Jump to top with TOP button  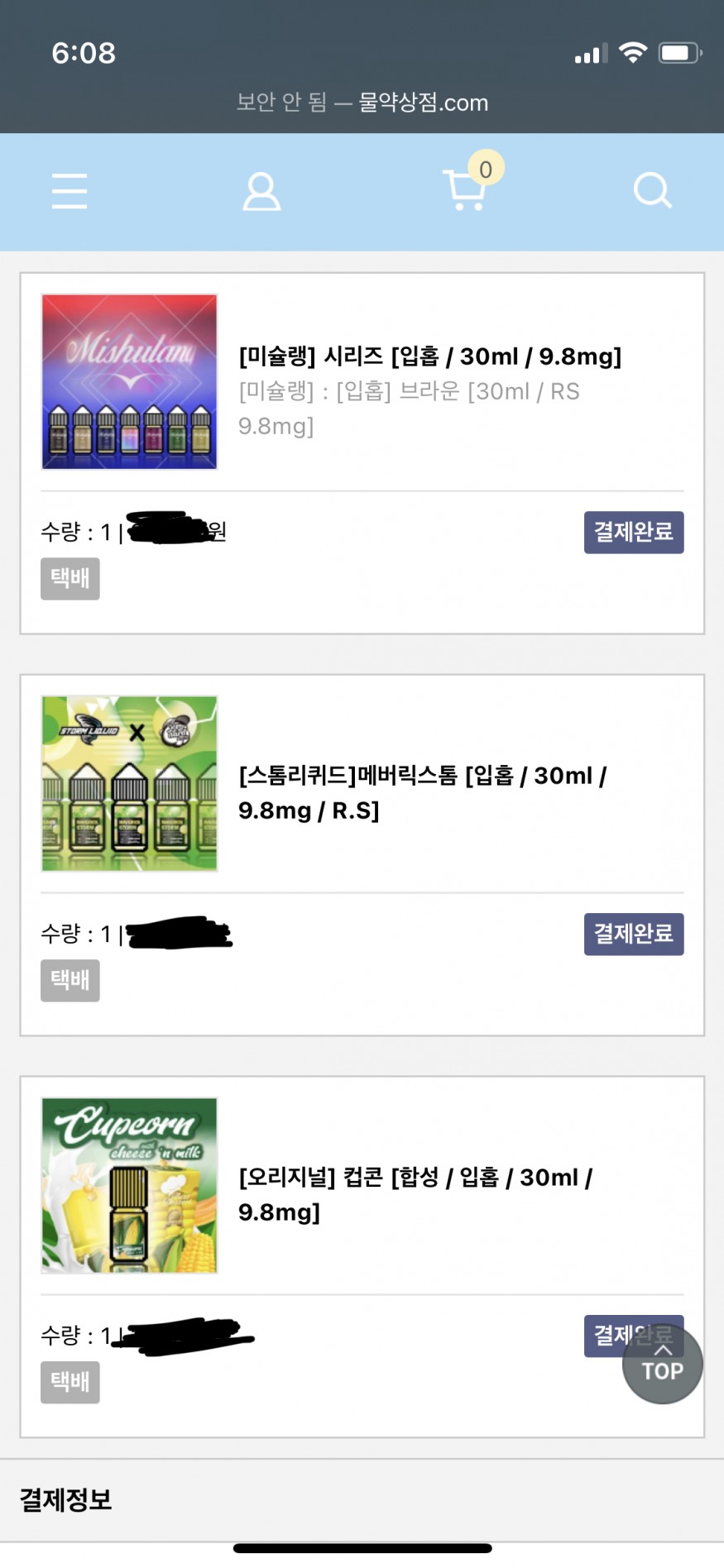[x=663, y=1365]
